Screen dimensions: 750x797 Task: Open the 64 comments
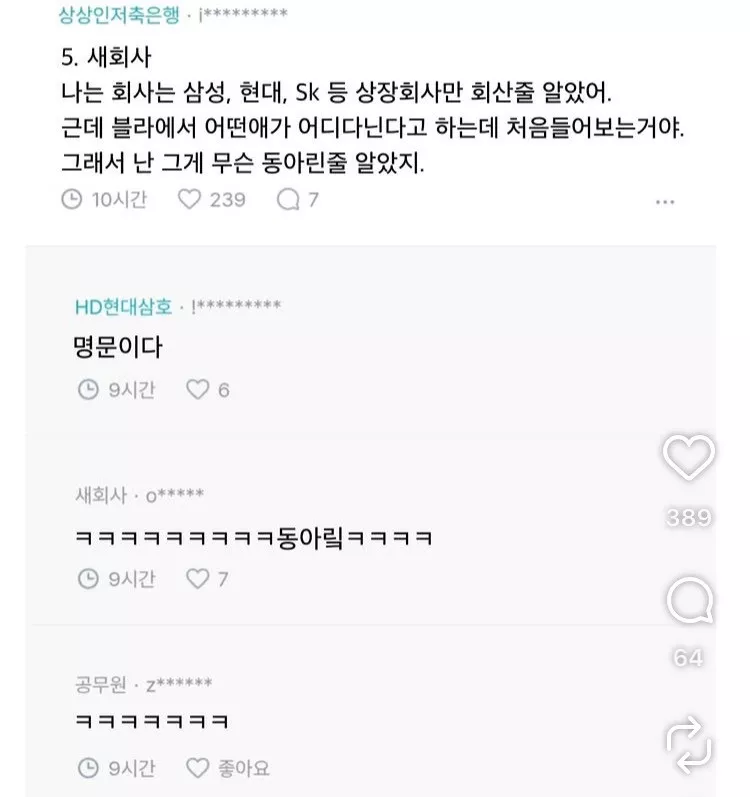(689, 602)
